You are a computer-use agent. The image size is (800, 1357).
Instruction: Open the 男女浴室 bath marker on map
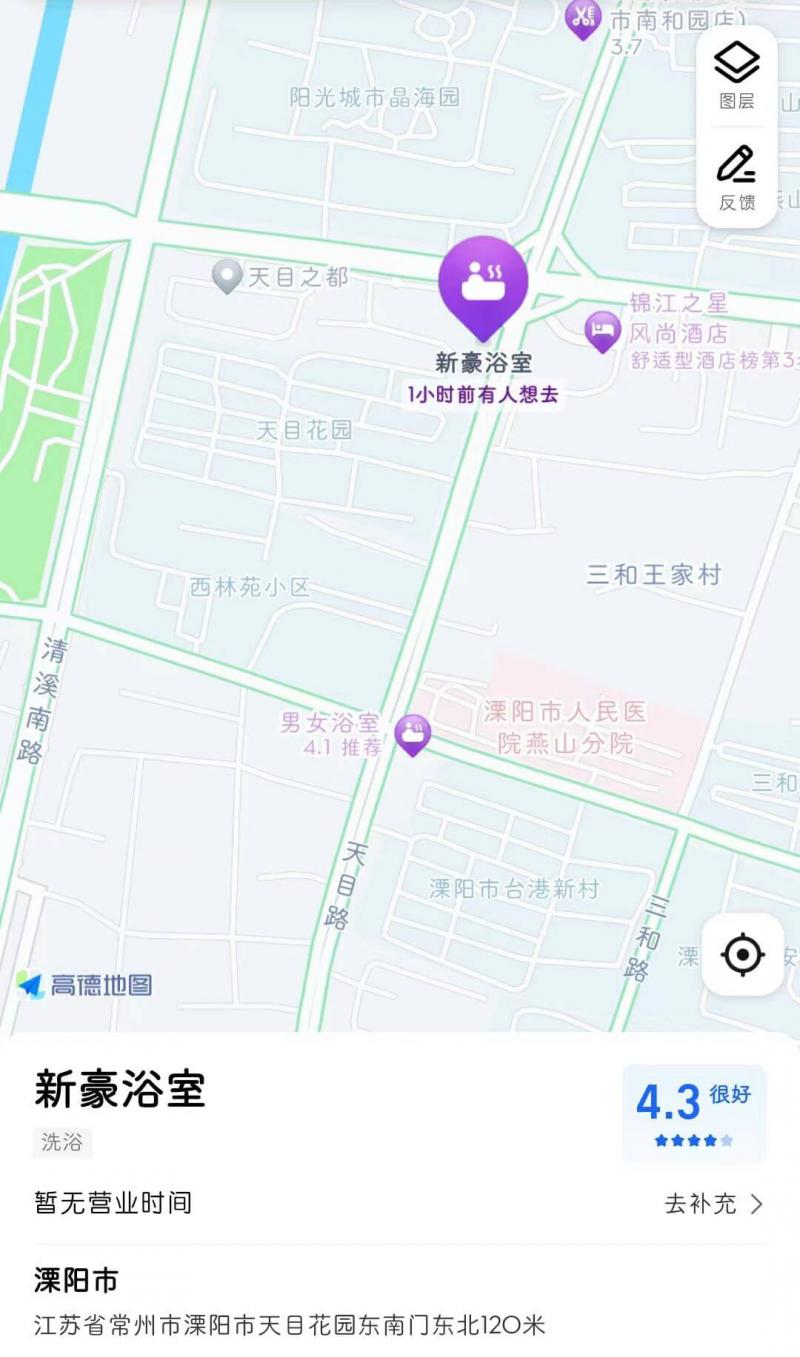[x=410, y=734]
